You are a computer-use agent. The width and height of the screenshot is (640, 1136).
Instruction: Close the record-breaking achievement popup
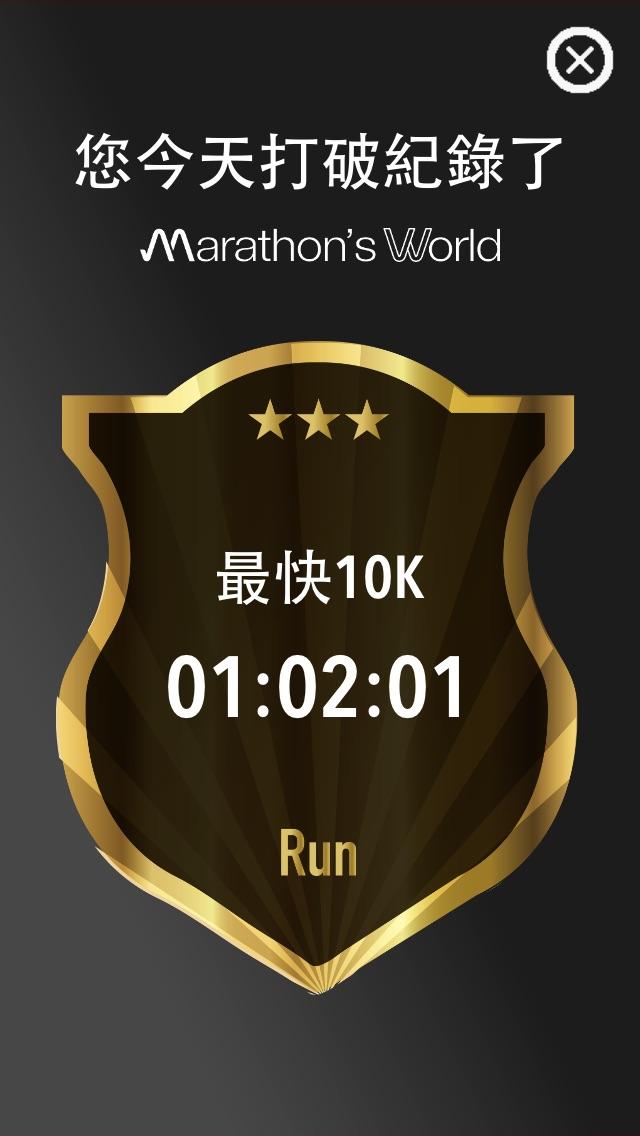click(579, 60)
